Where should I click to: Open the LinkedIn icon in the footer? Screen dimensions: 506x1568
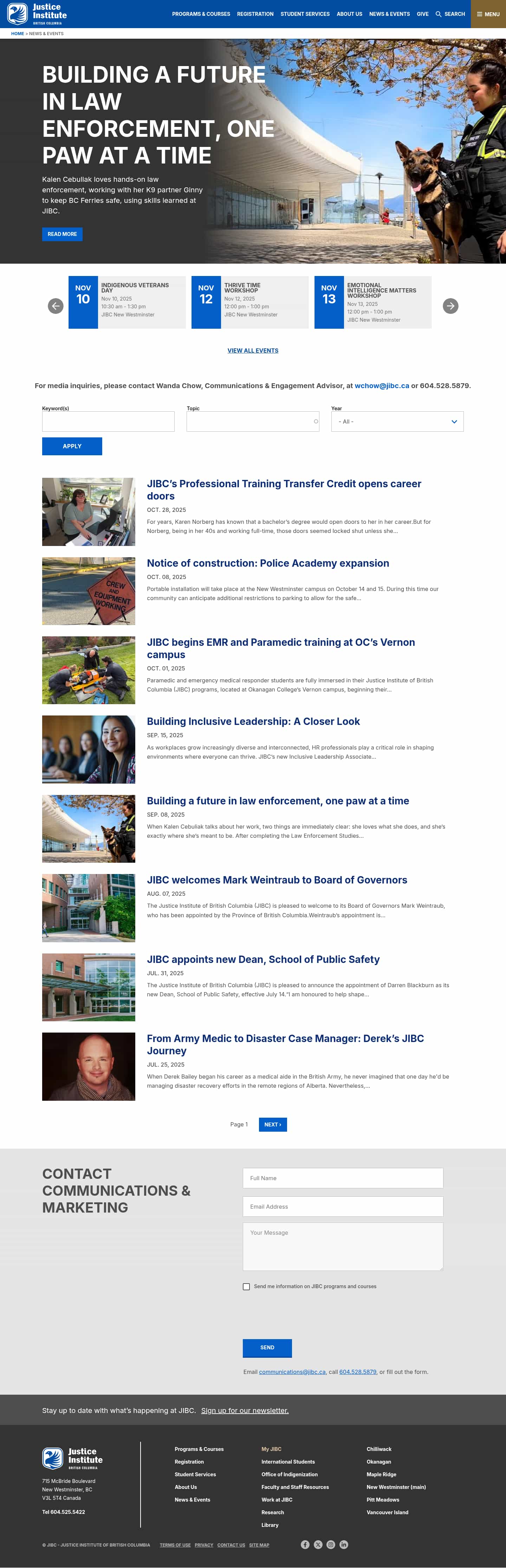(344, 1545)
